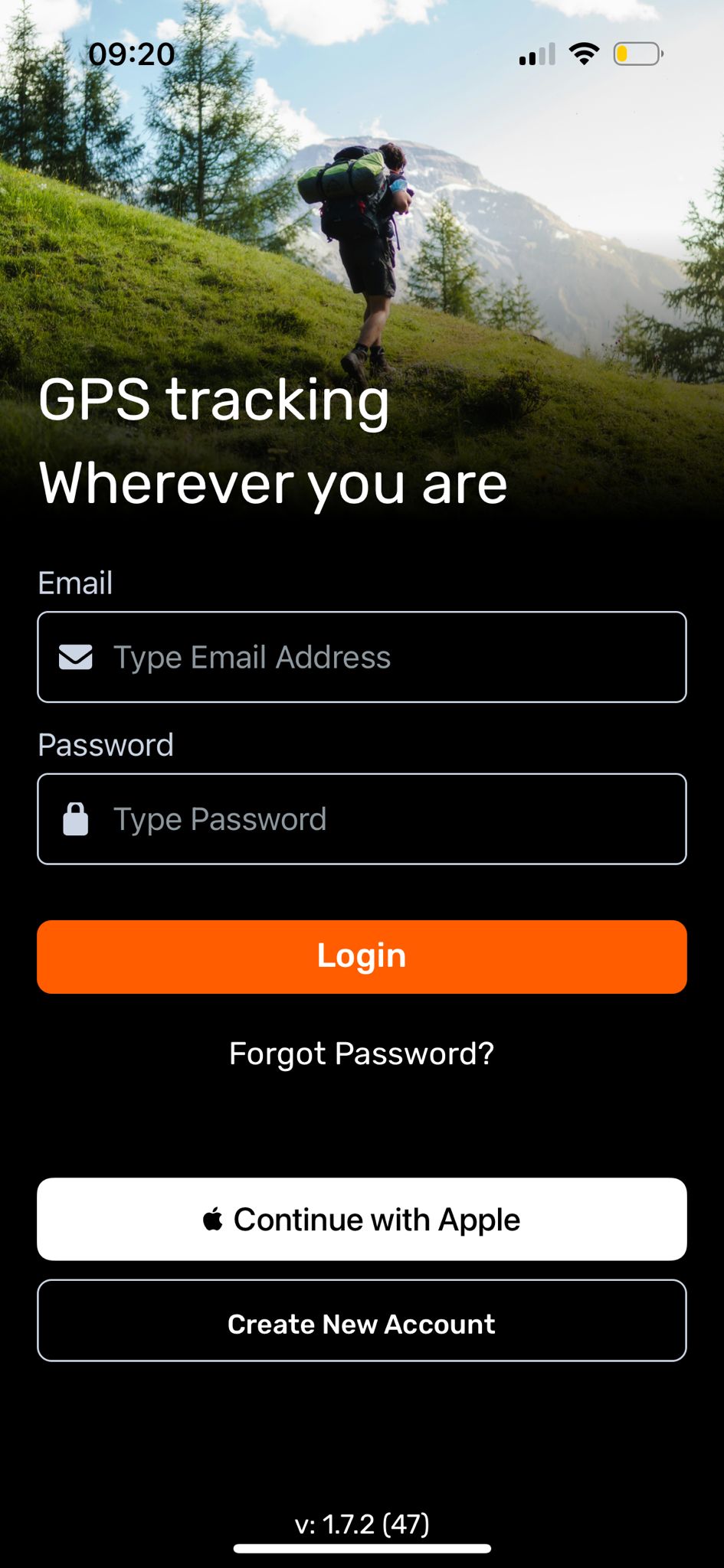The width and height of the screenshot is (724, 1568).
Task: Click the hiker background image
Action: click(x=360, y=230)
